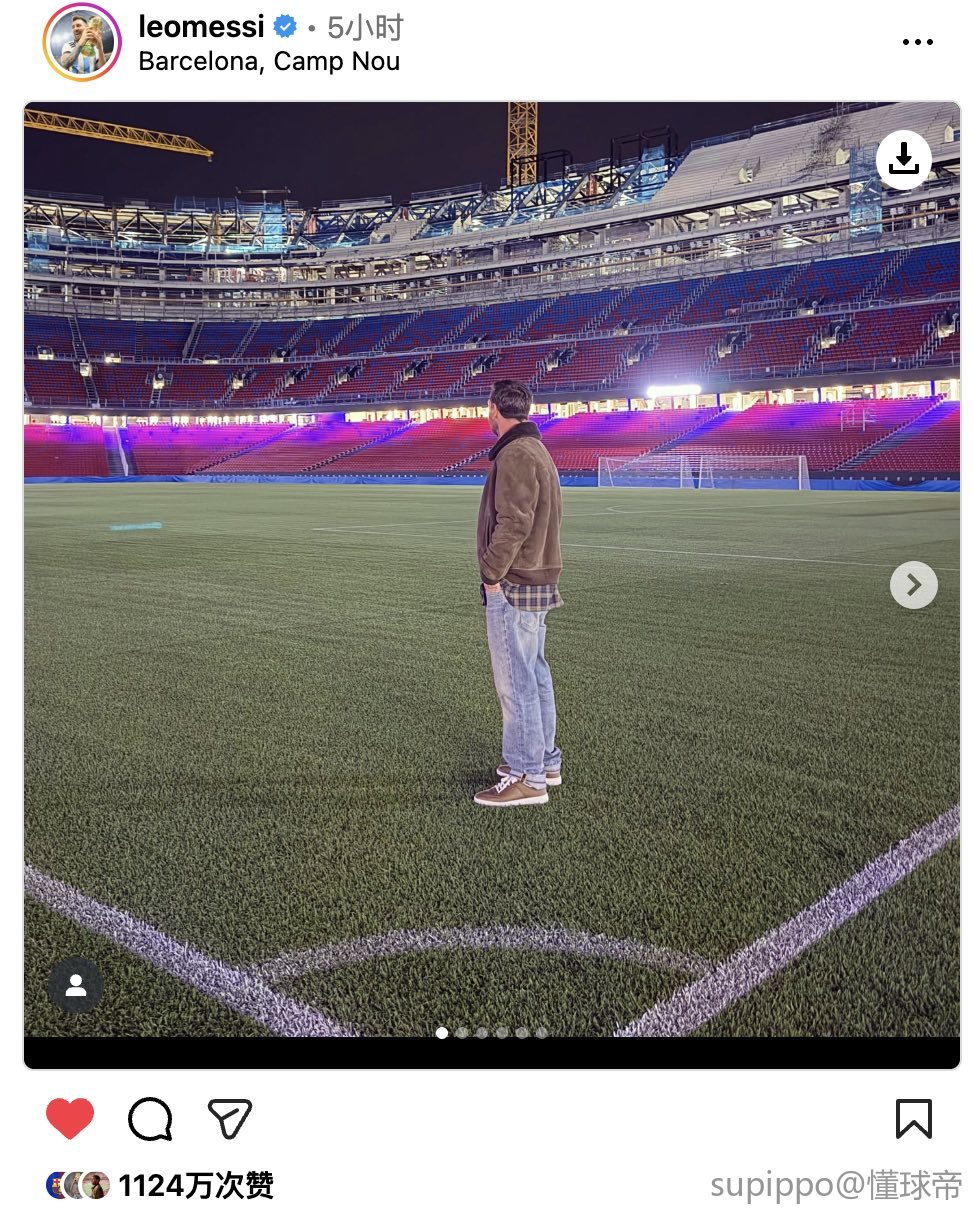
Task: Download the post photo
Action: 903,159
